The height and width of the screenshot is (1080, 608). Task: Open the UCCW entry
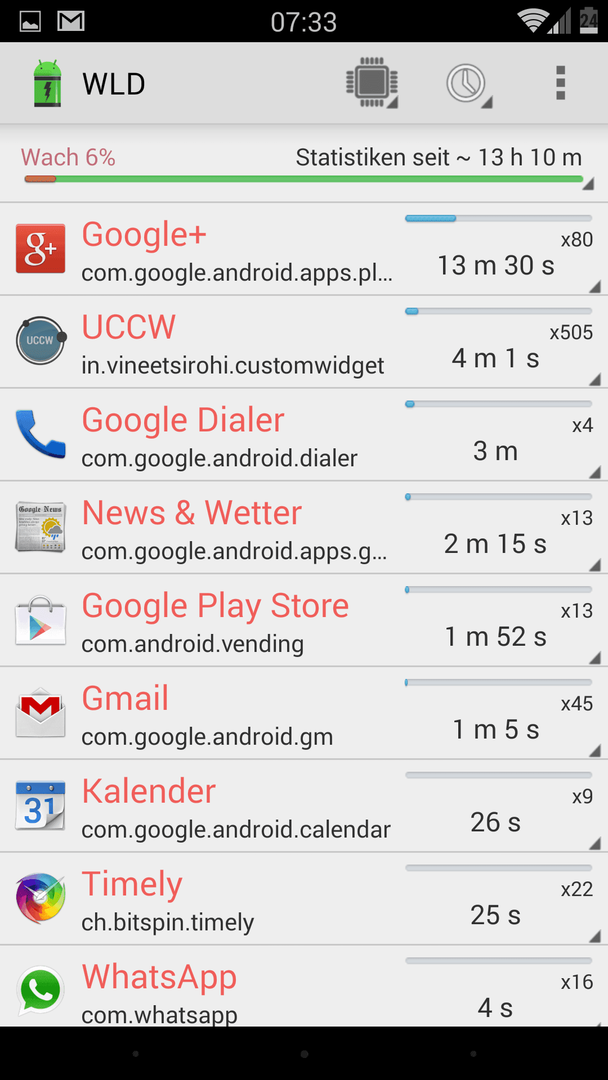(x=304, y=342)
